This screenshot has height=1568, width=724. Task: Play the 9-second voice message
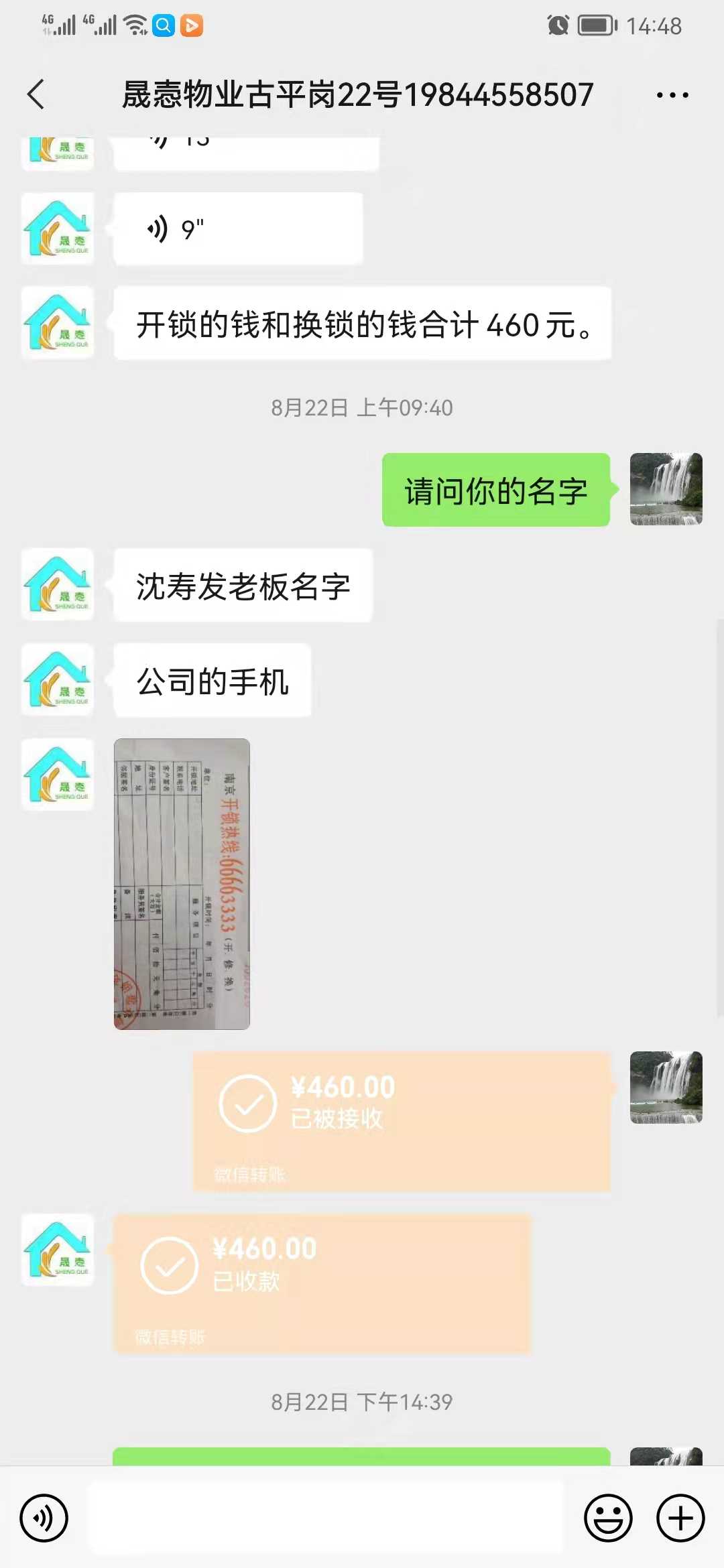[x=238, y=229]
